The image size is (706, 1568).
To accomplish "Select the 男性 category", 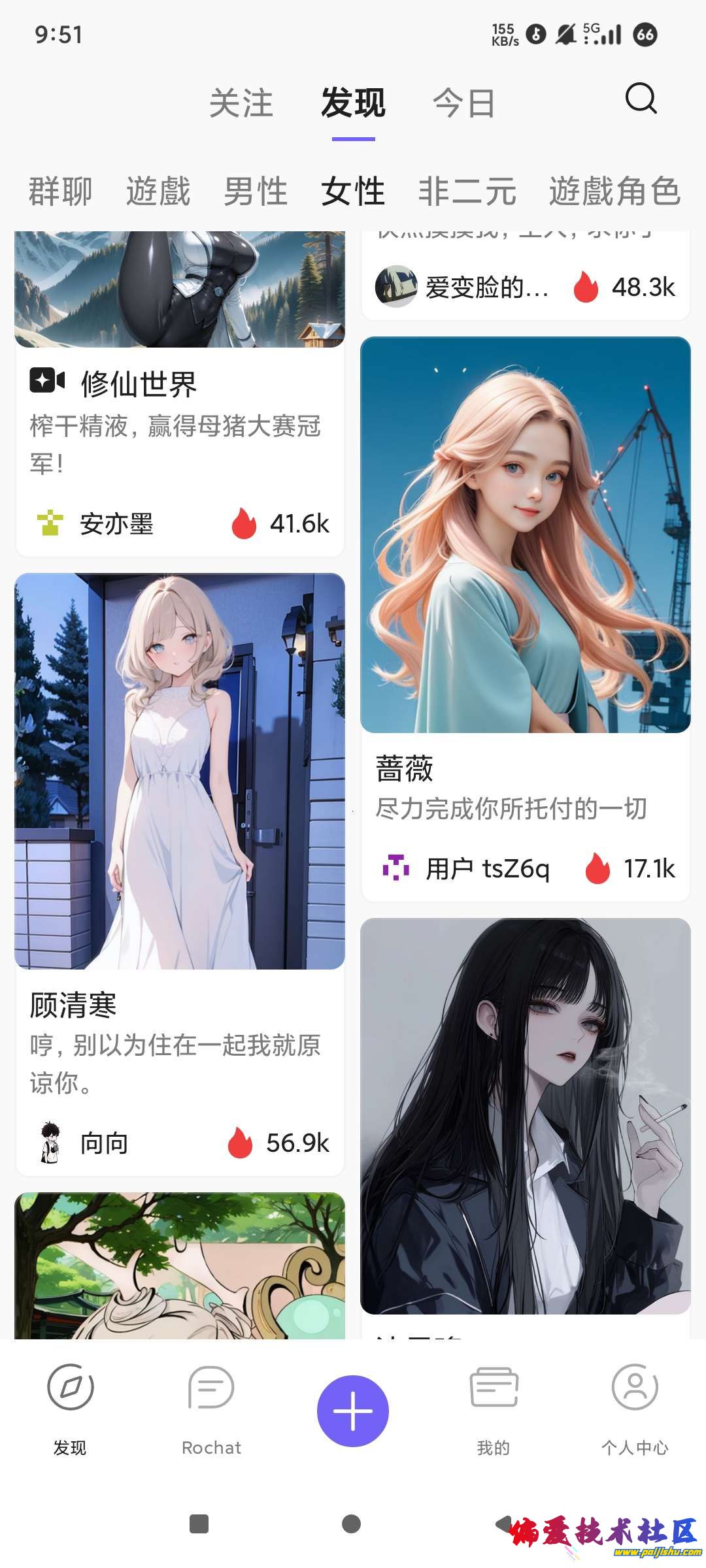I will (256, 191).
